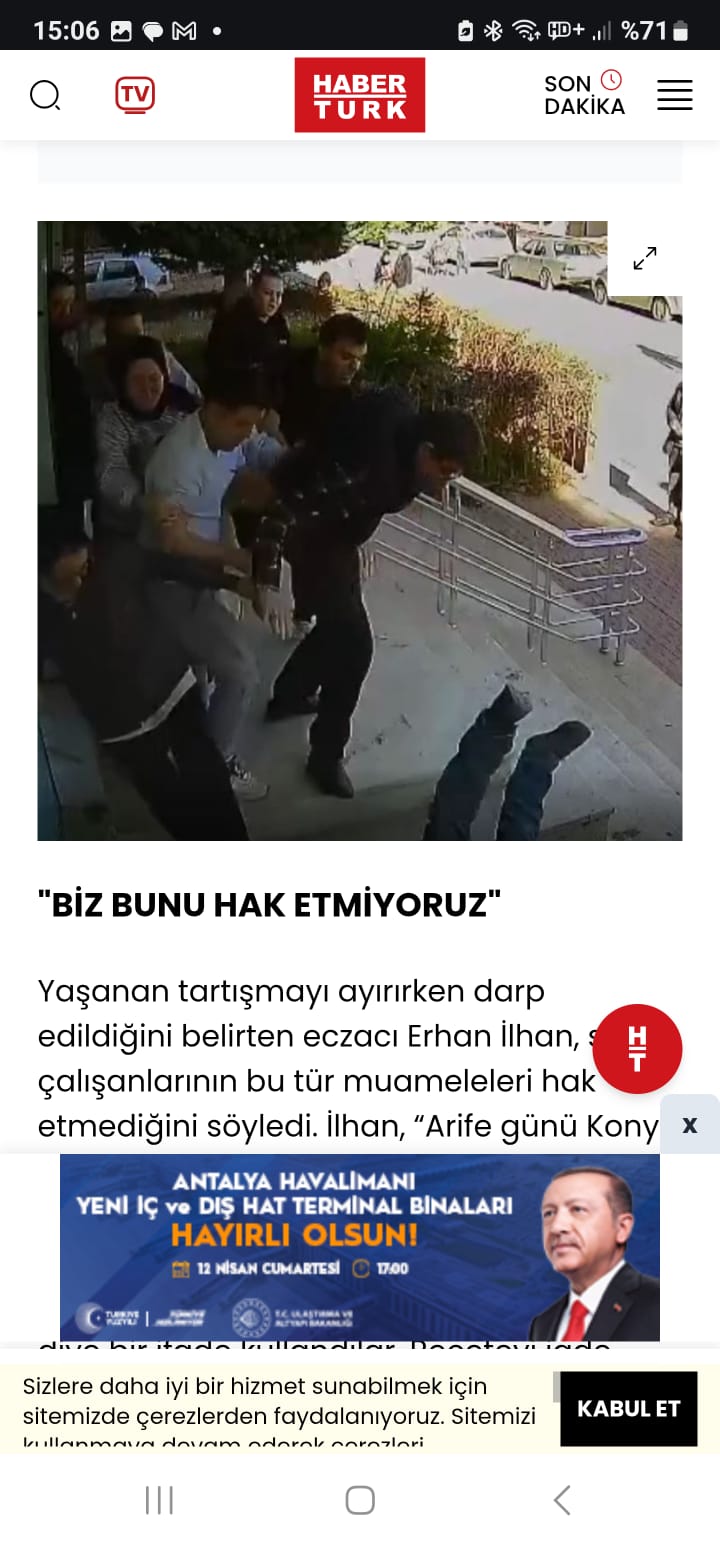Close the Antalya Havalimanı ad banner
The height and width of the screenshot is (1544, 720).
(x=690, y=1124)
